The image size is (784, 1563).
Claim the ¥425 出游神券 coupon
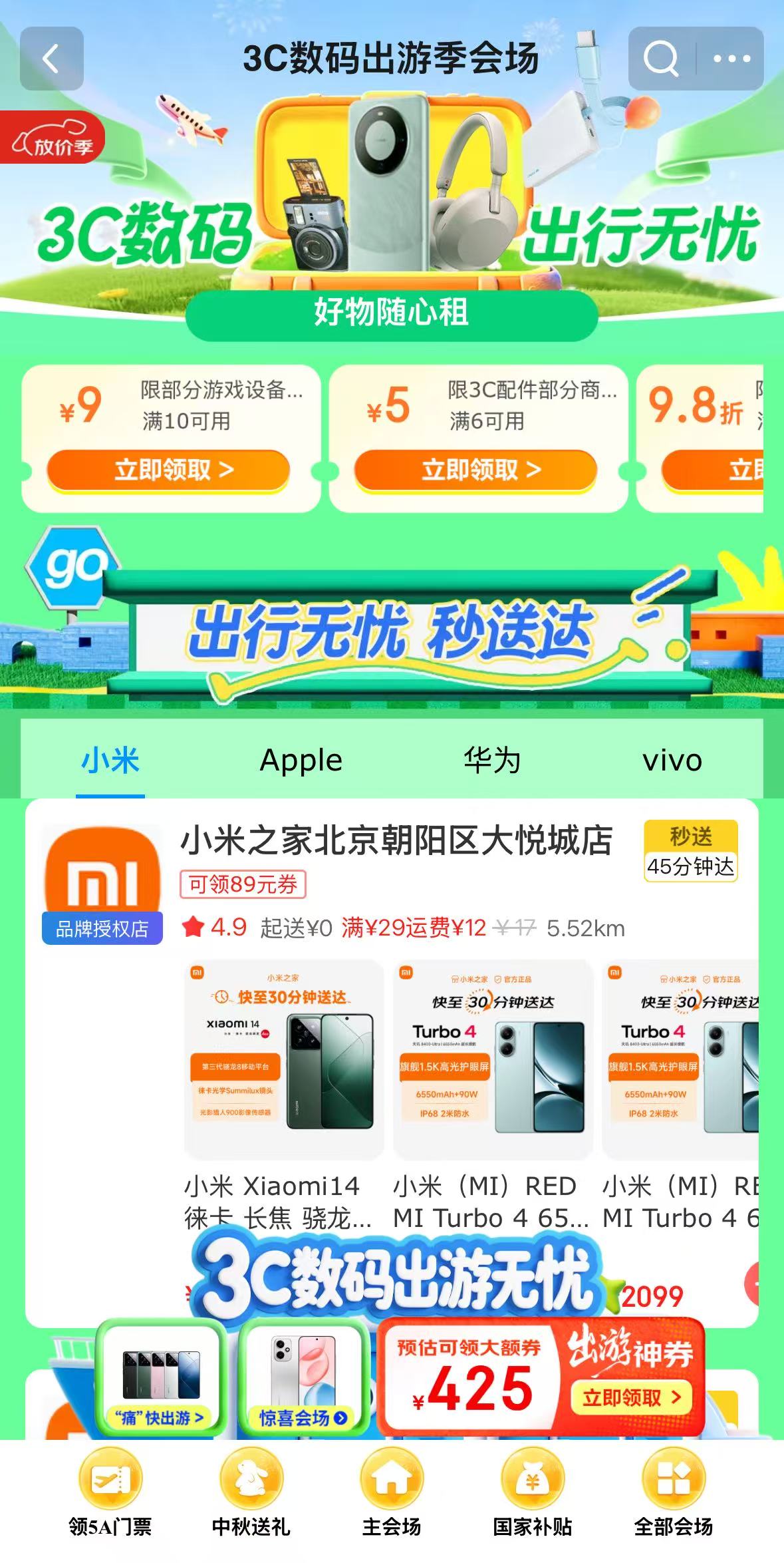click(x=630, y=1397)
